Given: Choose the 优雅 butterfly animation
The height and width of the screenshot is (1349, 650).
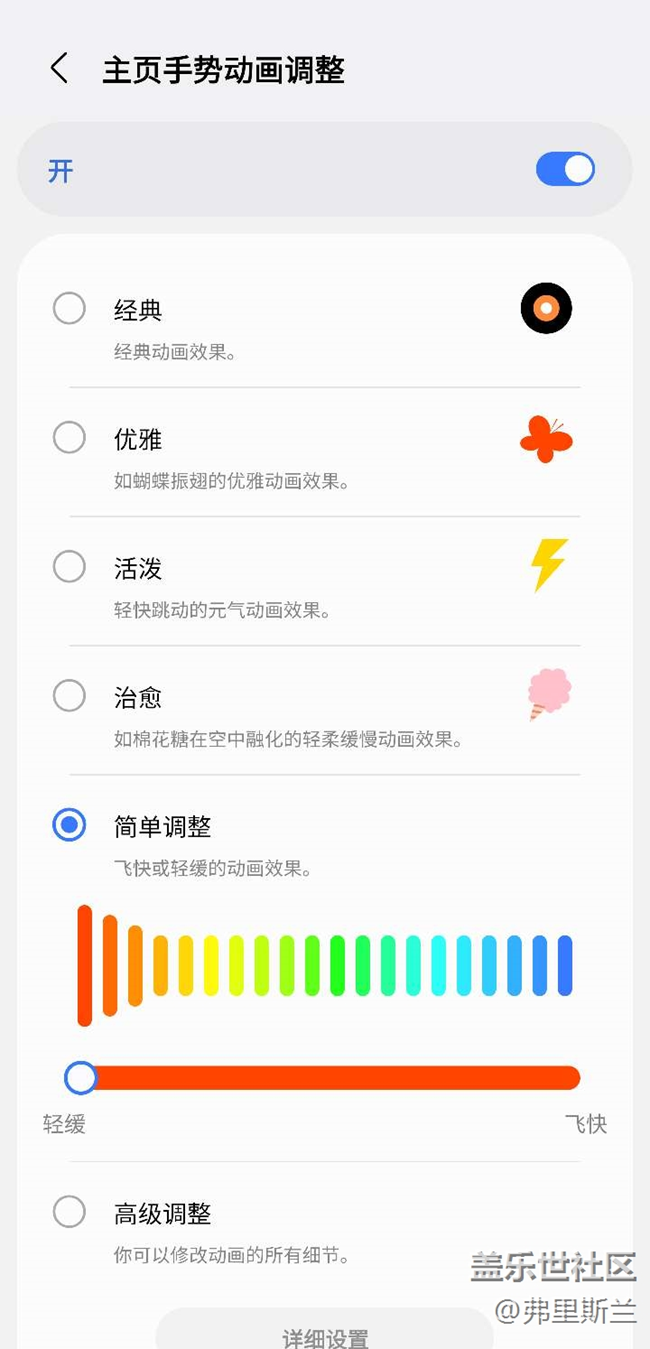Looking at the screenshot, I should 69,437.
